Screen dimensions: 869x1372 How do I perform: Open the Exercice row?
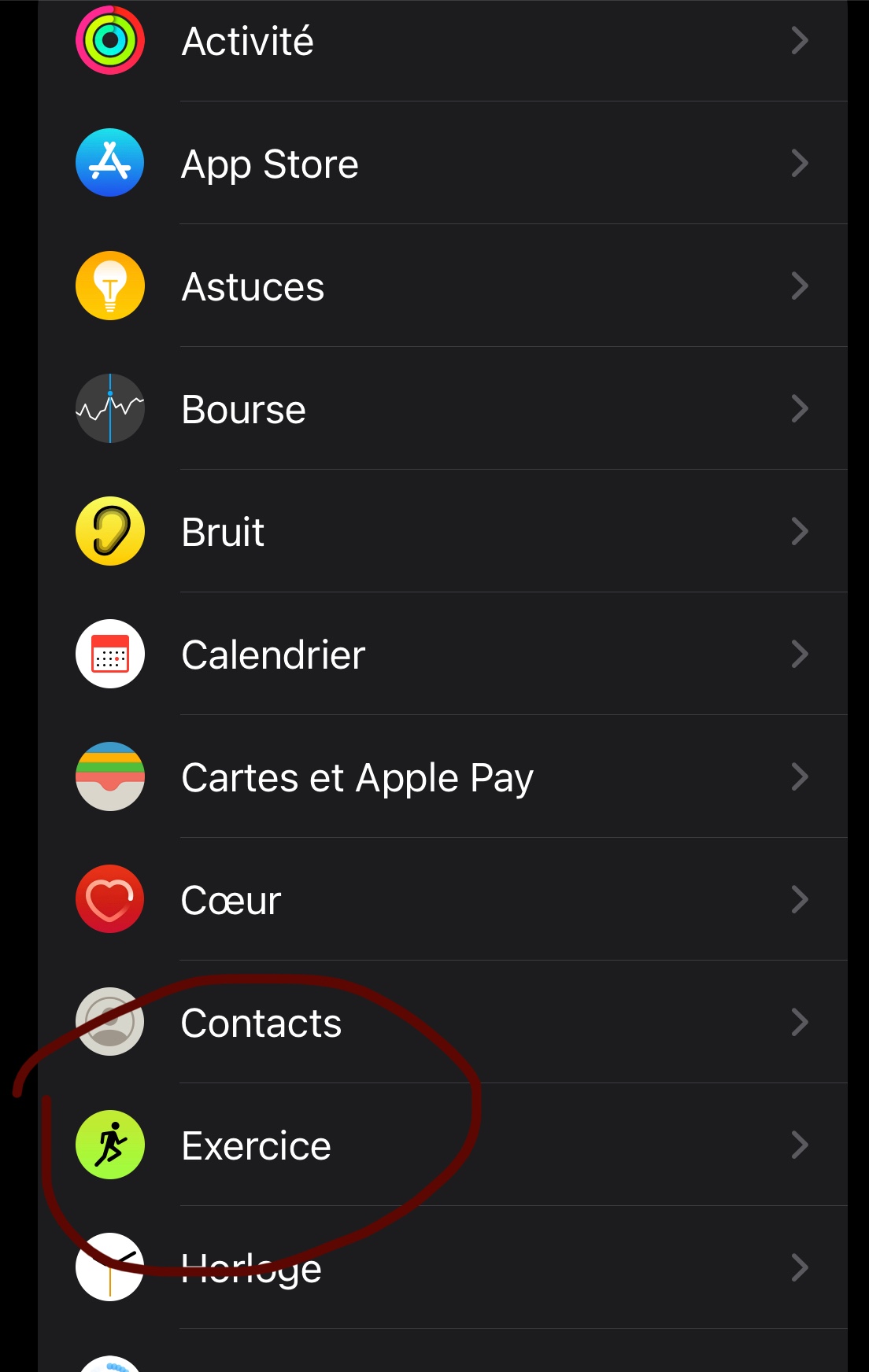tap(441, 1145)
